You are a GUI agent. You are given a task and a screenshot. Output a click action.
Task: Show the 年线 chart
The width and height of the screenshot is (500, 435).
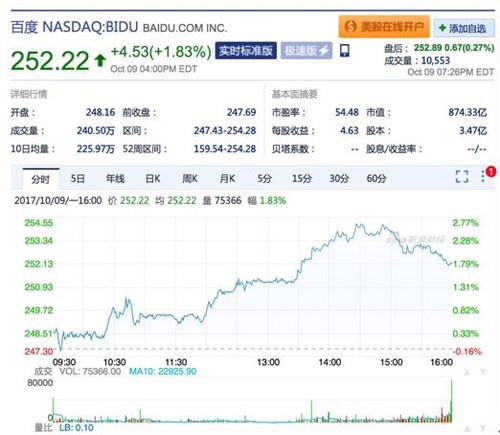[x=115, y=179]
